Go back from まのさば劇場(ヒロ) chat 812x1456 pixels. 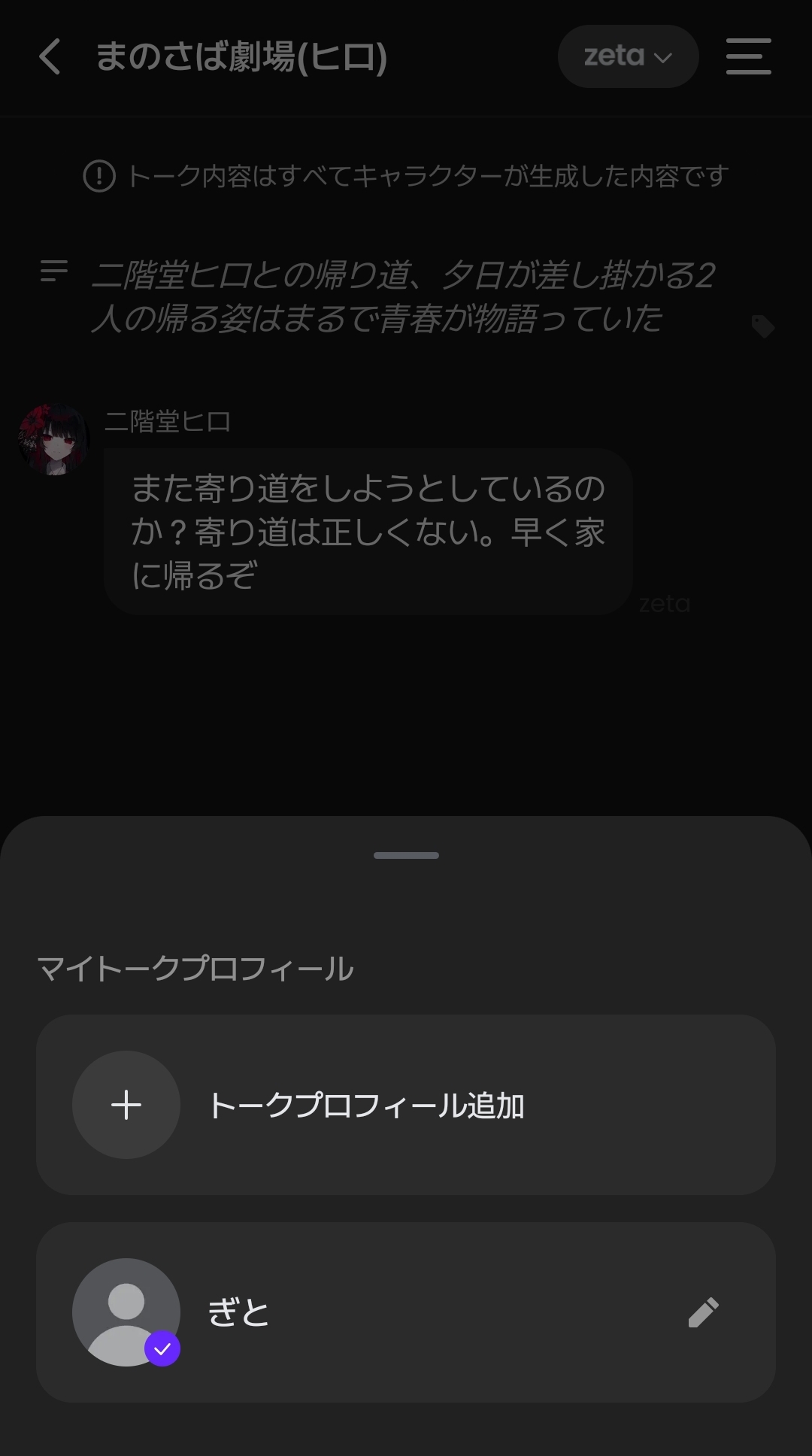click(50, 57)
